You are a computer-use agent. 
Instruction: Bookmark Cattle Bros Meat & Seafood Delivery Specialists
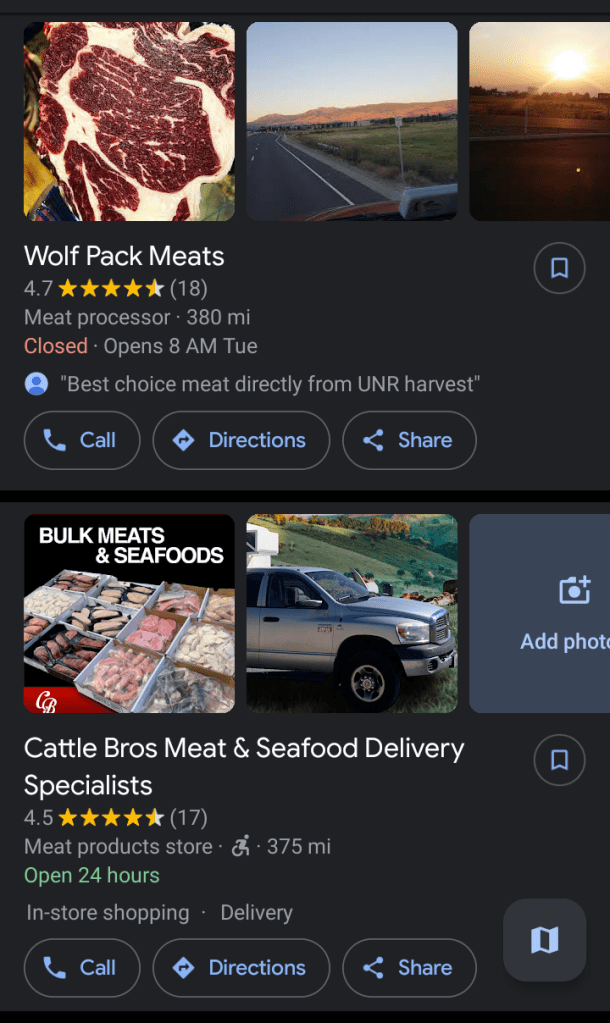coord(559,760)
